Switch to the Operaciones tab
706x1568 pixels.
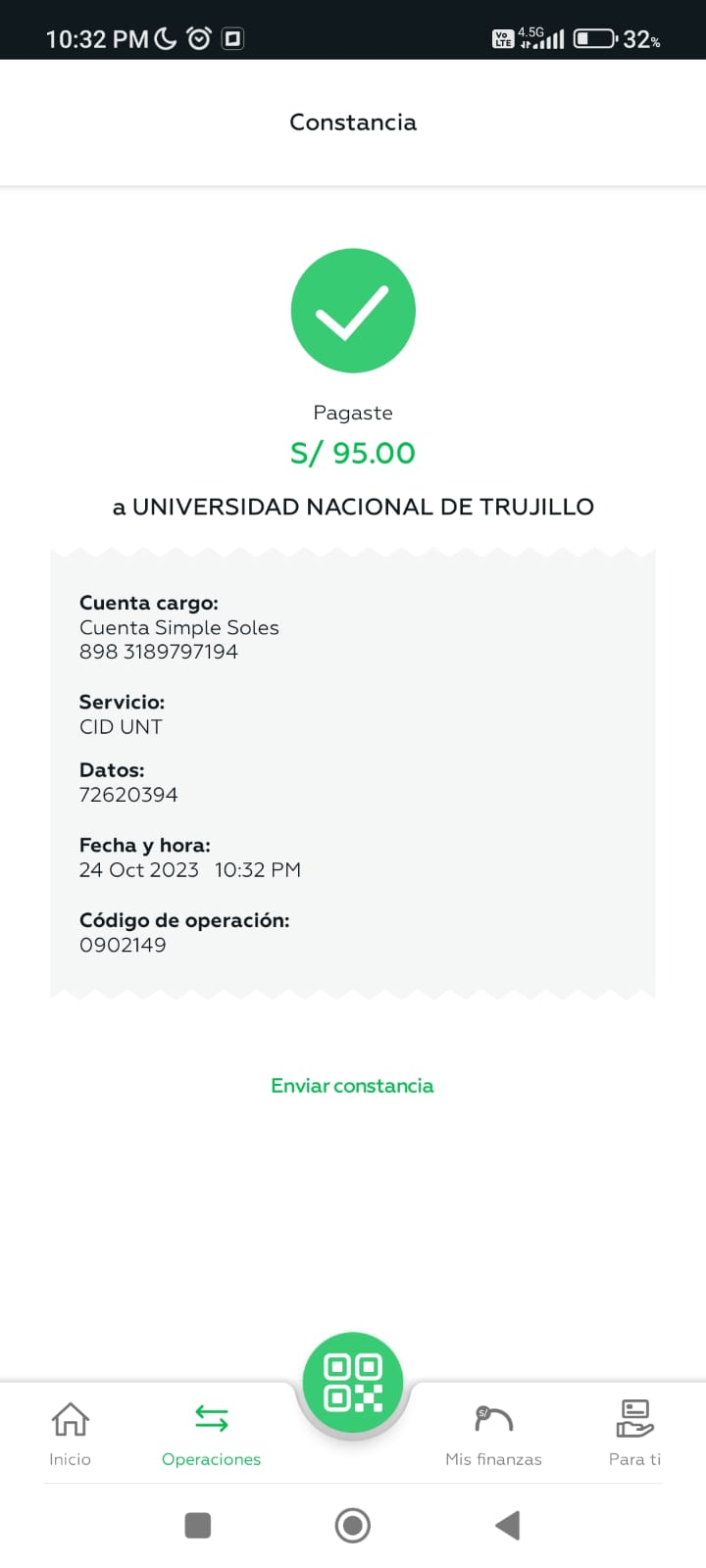[x=211, y=1434]
